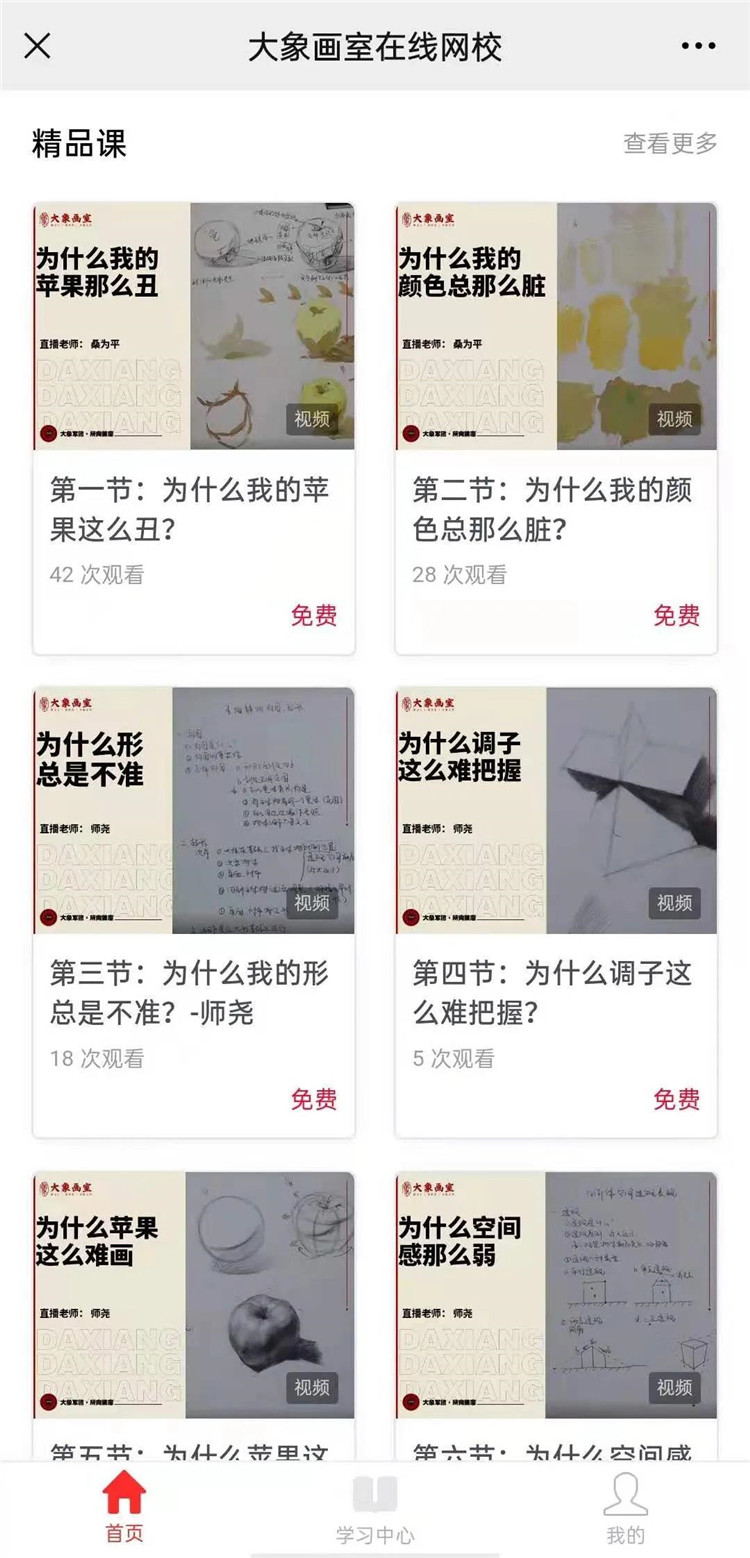Viewport: 750px width, 1558px height.
Task: Open lesson 第五节 为什么苹果这么难画
Action: click(x=194, y=1315)
